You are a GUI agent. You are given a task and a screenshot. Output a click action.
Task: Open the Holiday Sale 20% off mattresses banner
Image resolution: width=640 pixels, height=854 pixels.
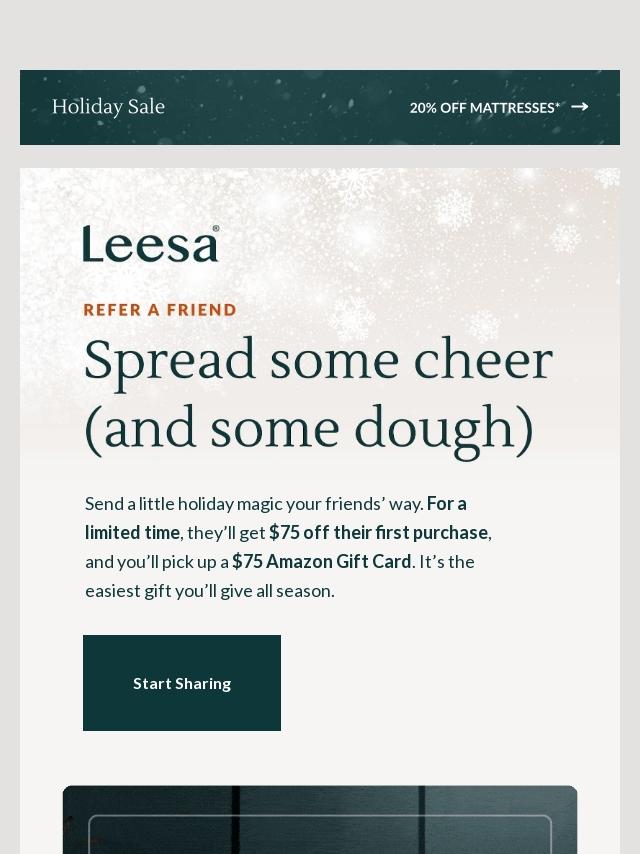320,107
